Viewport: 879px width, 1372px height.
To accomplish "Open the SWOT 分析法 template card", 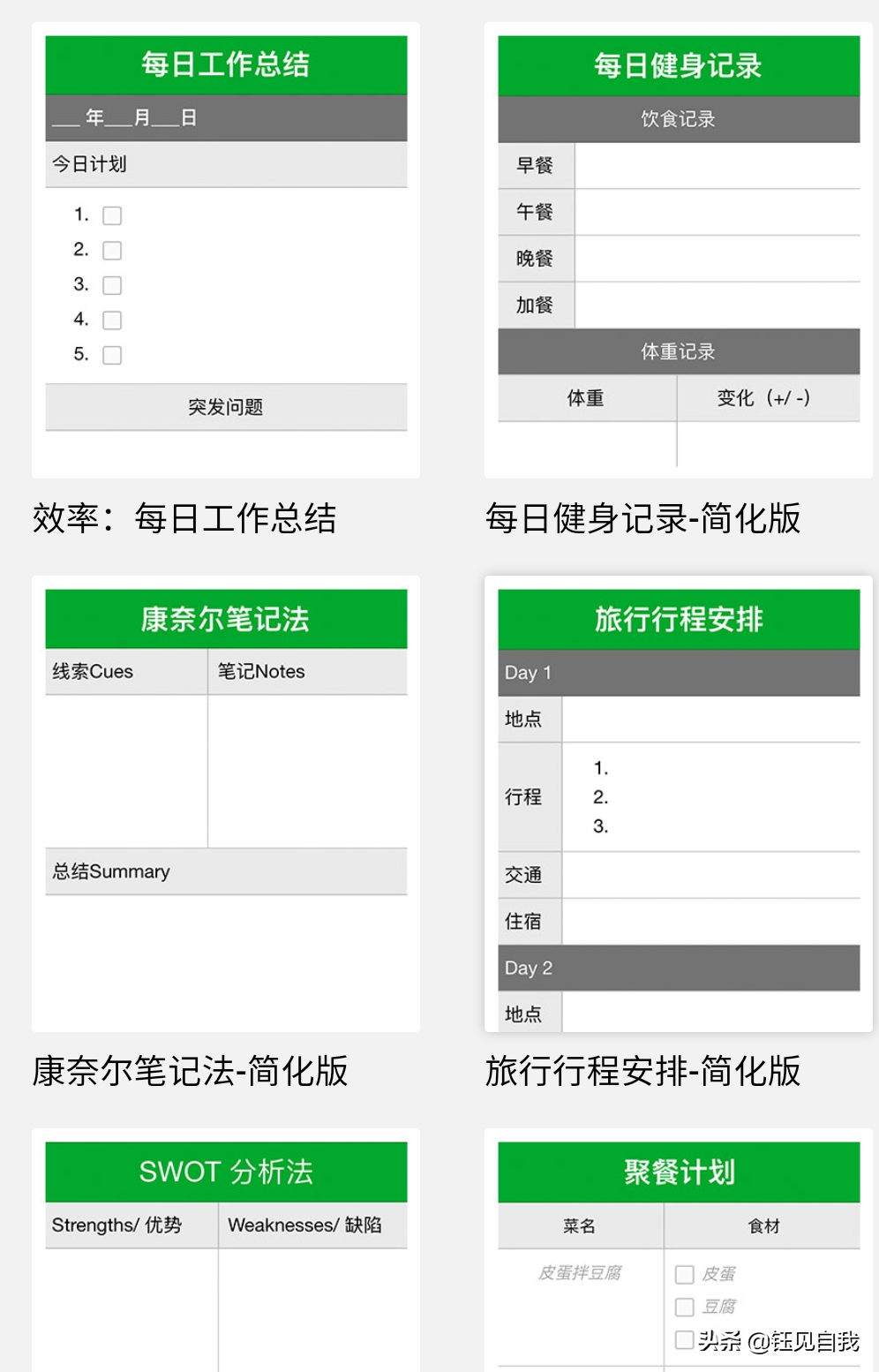I will [226, 1254].
